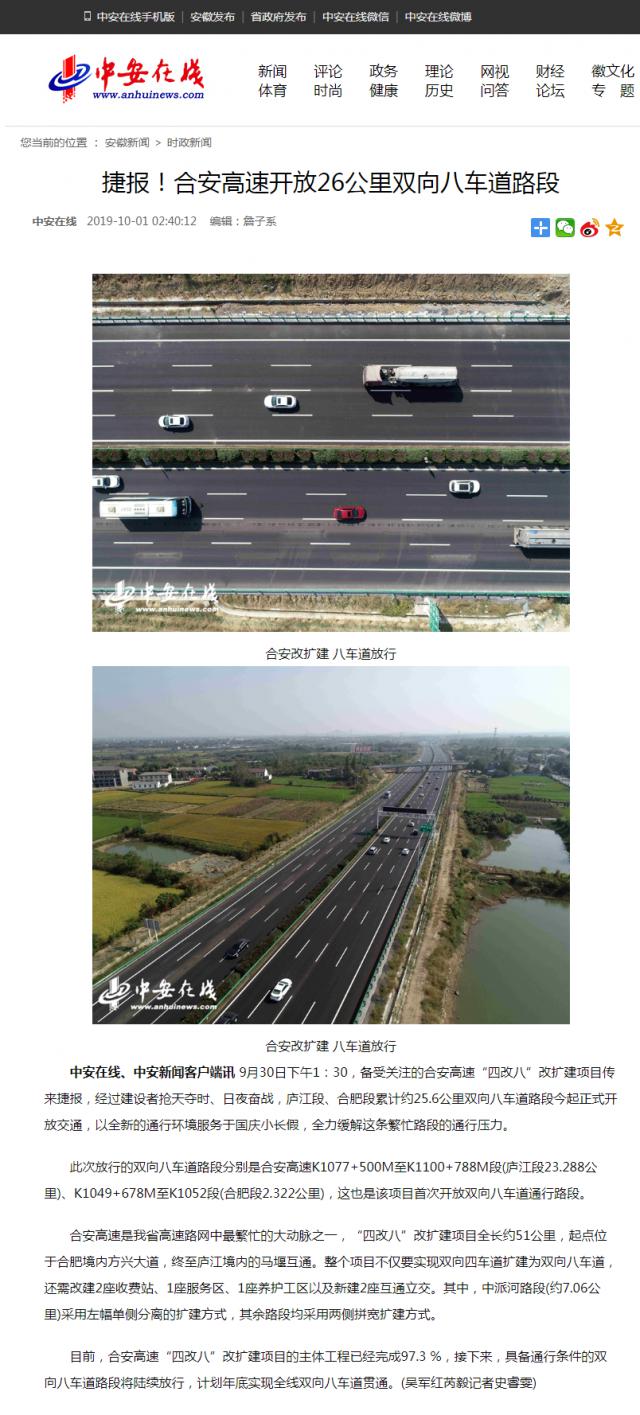
Task: Open the 评论 section
Action: (x=328, y=71)
